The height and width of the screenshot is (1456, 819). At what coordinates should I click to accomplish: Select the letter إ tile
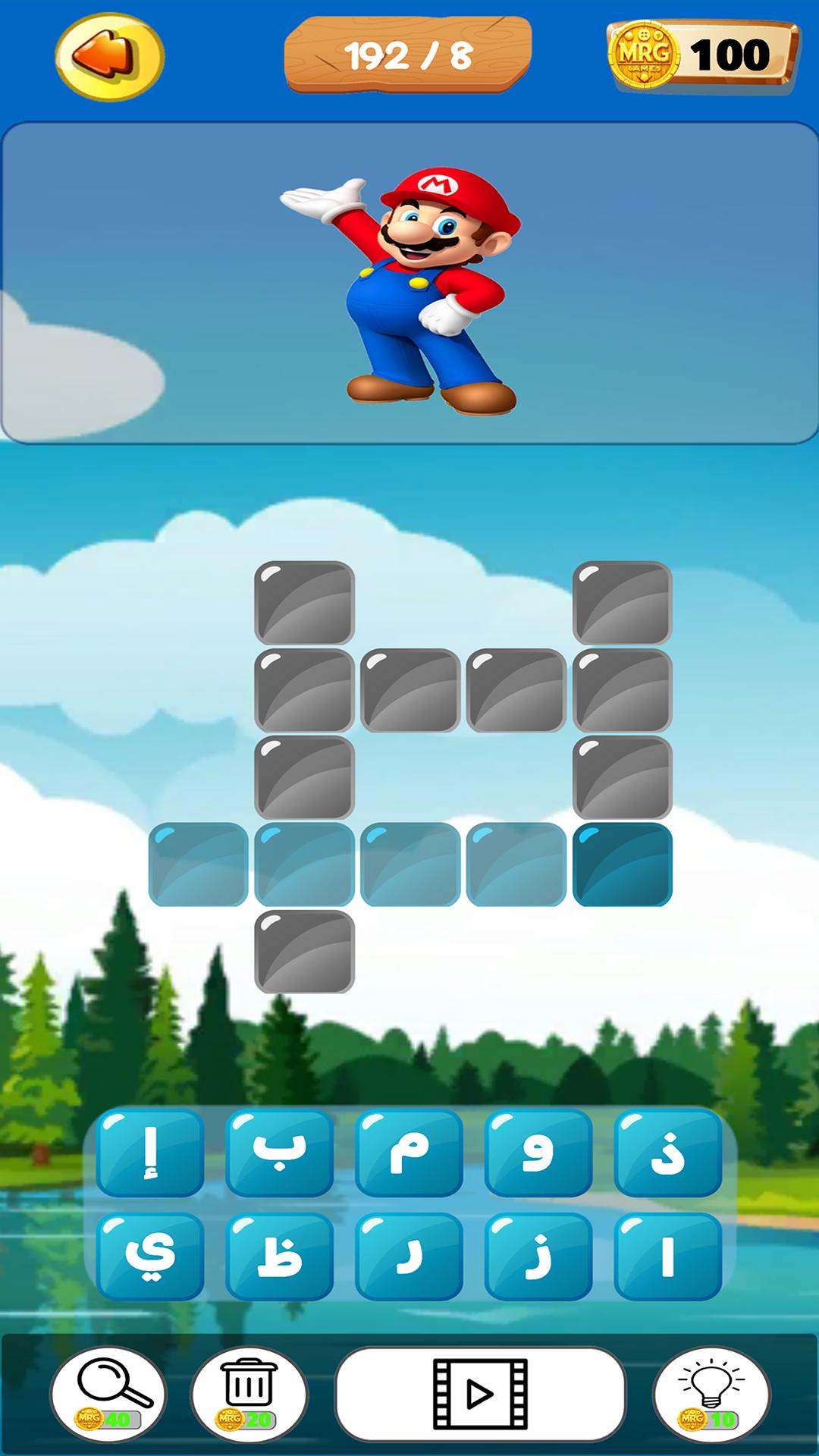click(150, 1153)
